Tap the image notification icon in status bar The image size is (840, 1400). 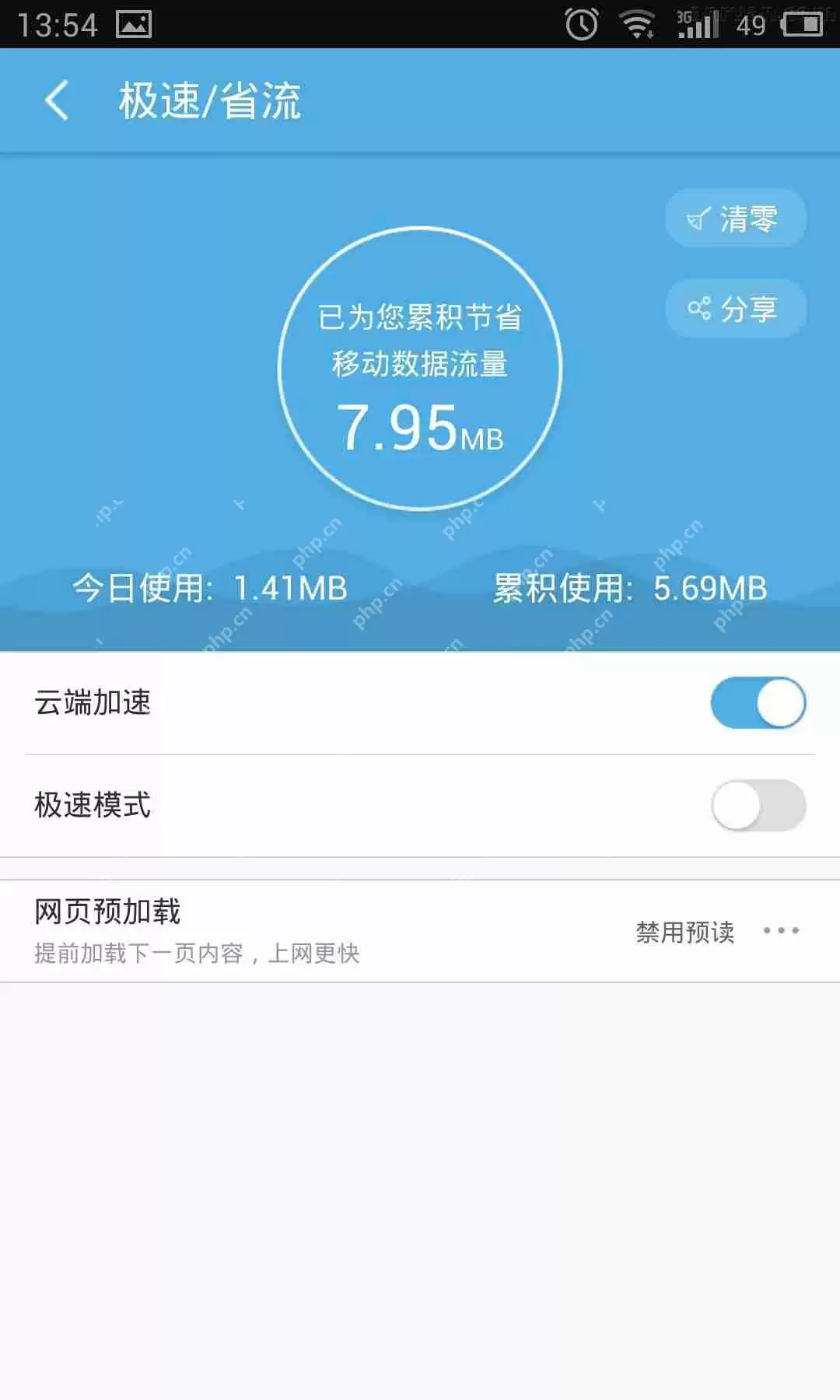[x=132, y=23]
